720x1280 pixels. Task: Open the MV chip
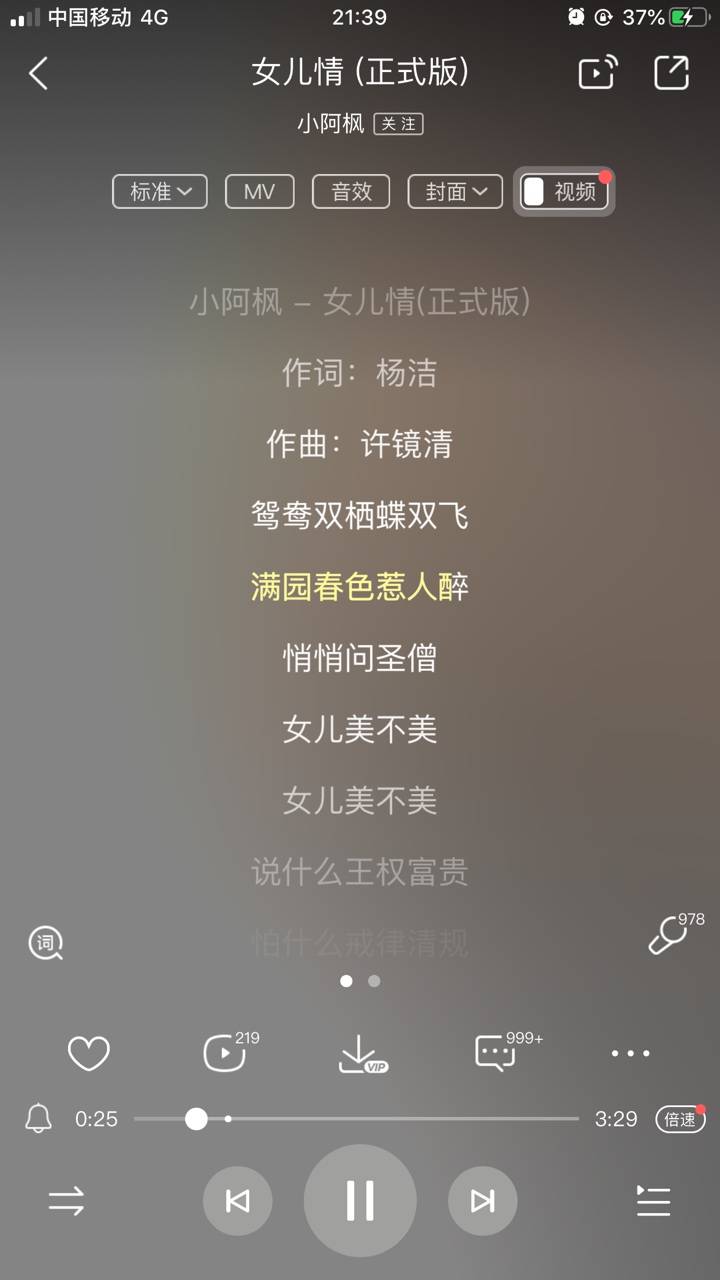click(x=260, y=191)
